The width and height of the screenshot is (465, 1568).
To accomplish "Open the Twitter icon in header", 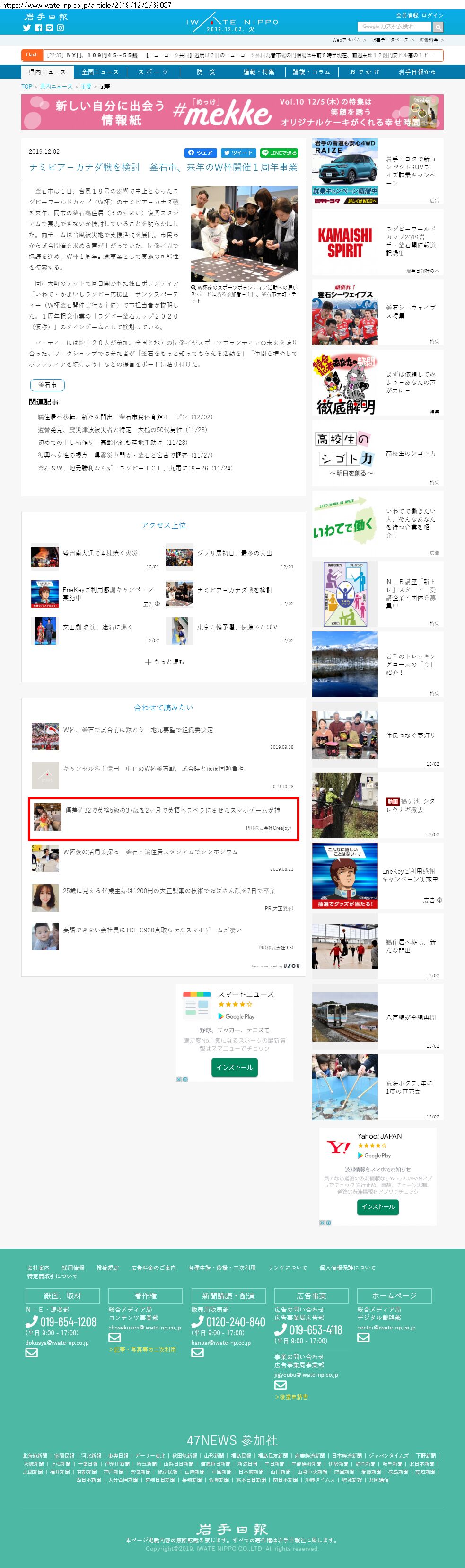I will point(27,28).
